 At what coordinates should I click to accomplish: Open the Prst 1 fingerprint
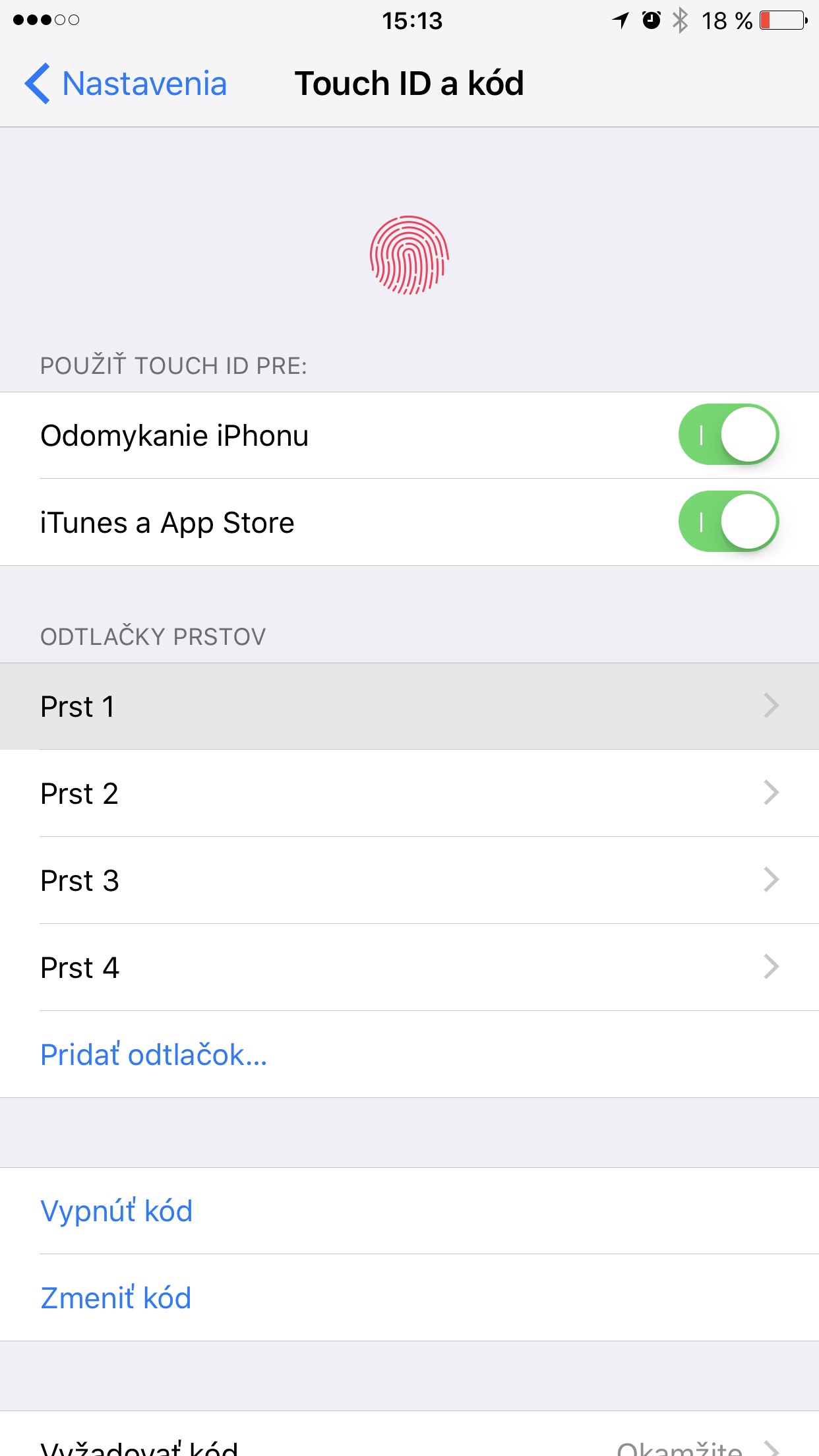(409, 706)
